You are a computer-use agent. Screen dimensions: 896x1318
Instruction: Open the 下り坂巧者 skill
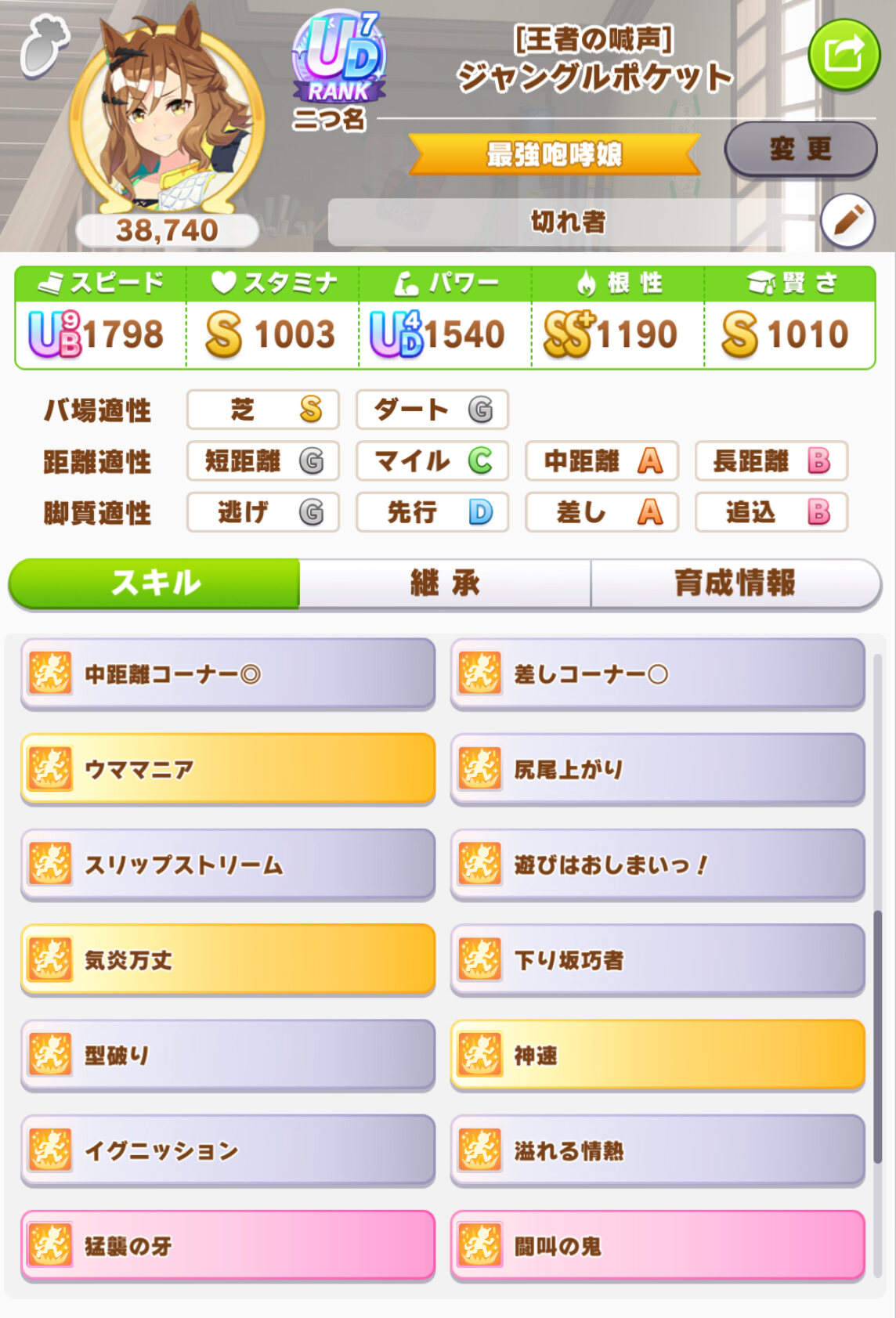[x=657, y=960]
